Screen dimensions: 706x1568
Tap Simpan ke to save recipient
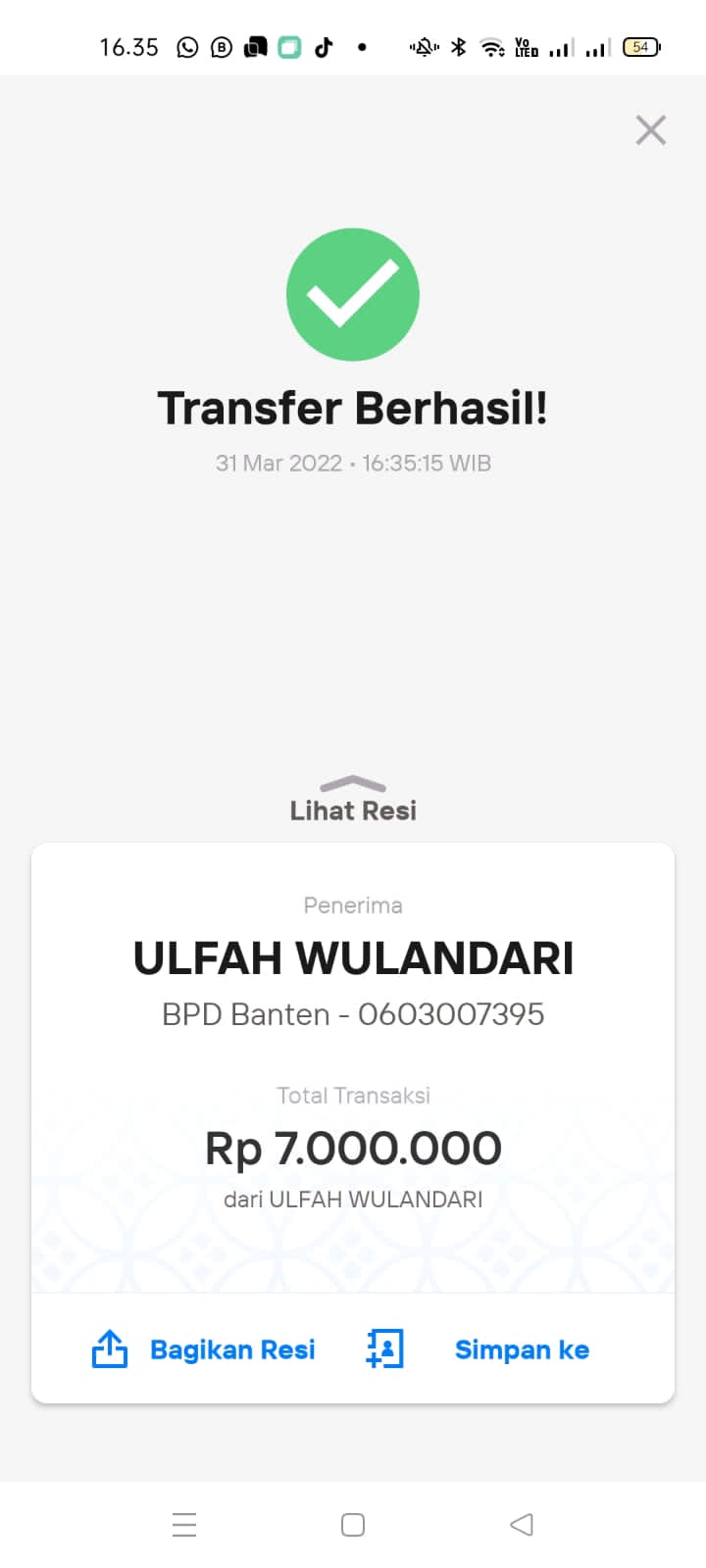479,1349
